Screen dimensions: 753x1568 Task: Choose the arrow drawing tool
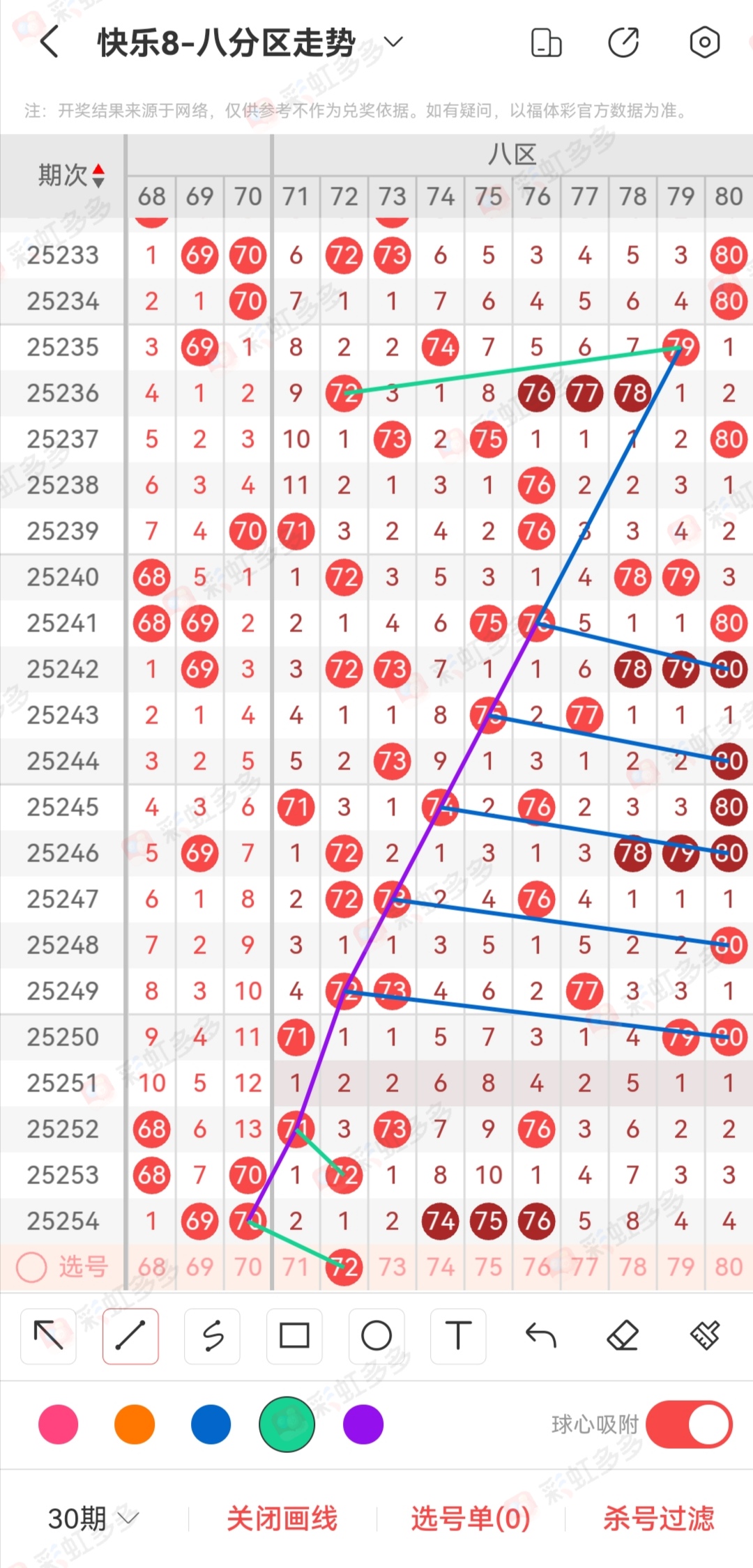coord(49,1336)
